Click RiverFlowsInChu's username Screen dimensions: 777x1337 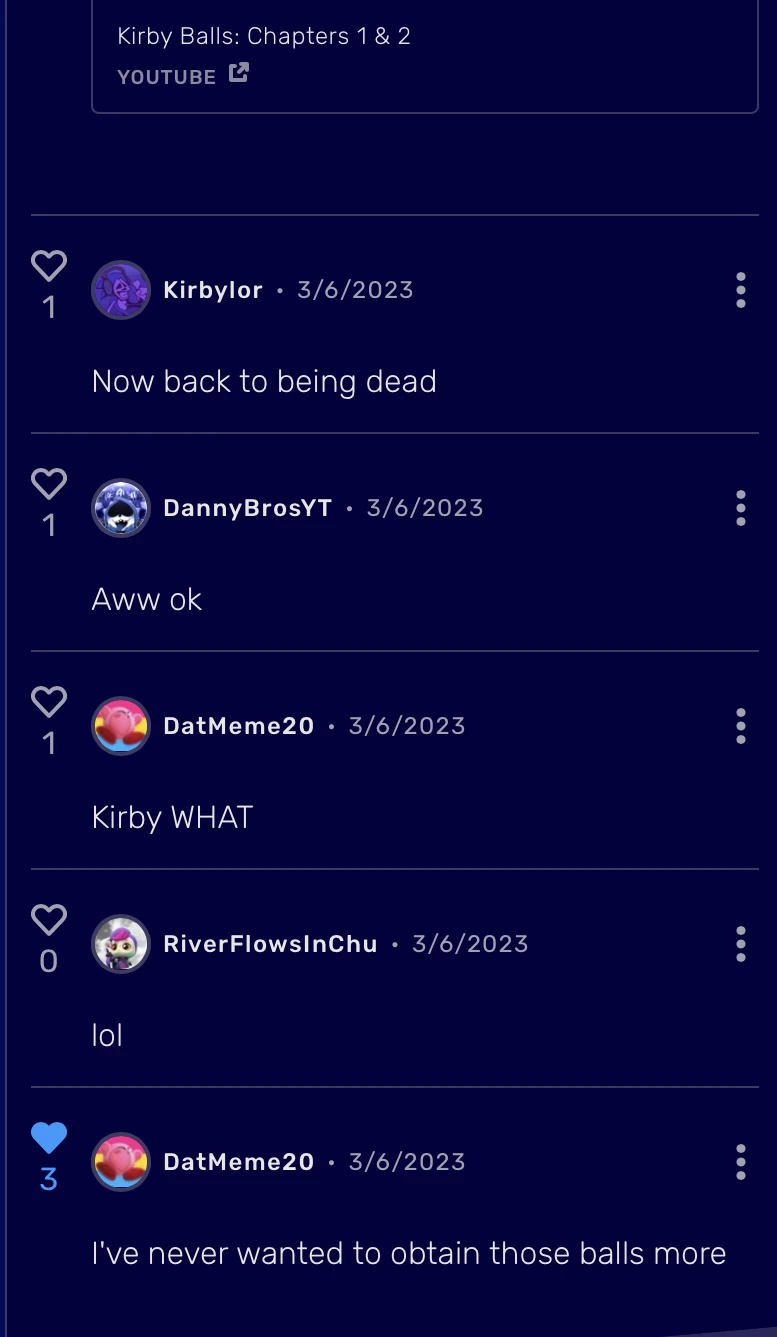(269, 944)
